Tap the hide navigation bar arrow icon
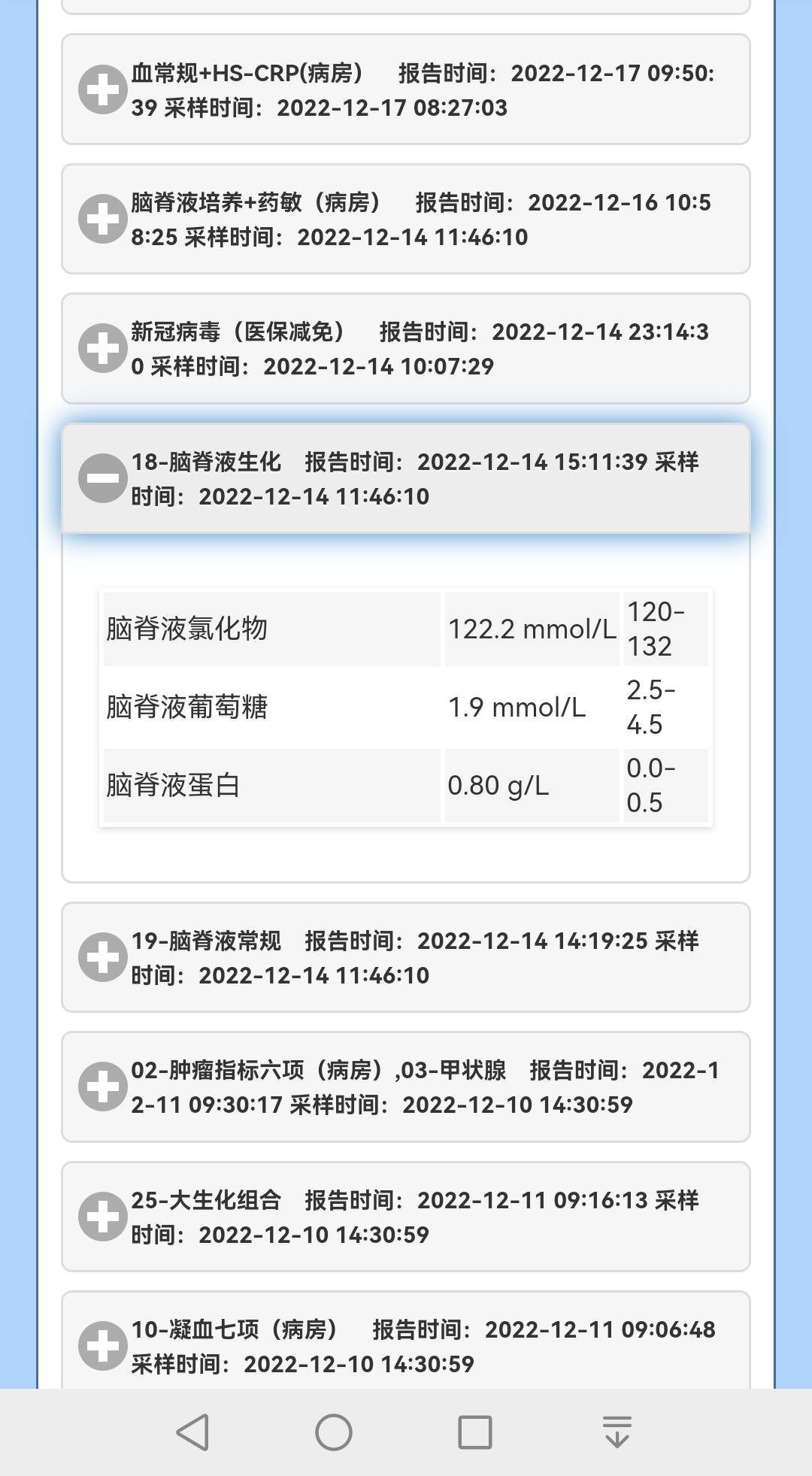The height and width of the screenshot is (1476, 812). (x=618, y=1432)
